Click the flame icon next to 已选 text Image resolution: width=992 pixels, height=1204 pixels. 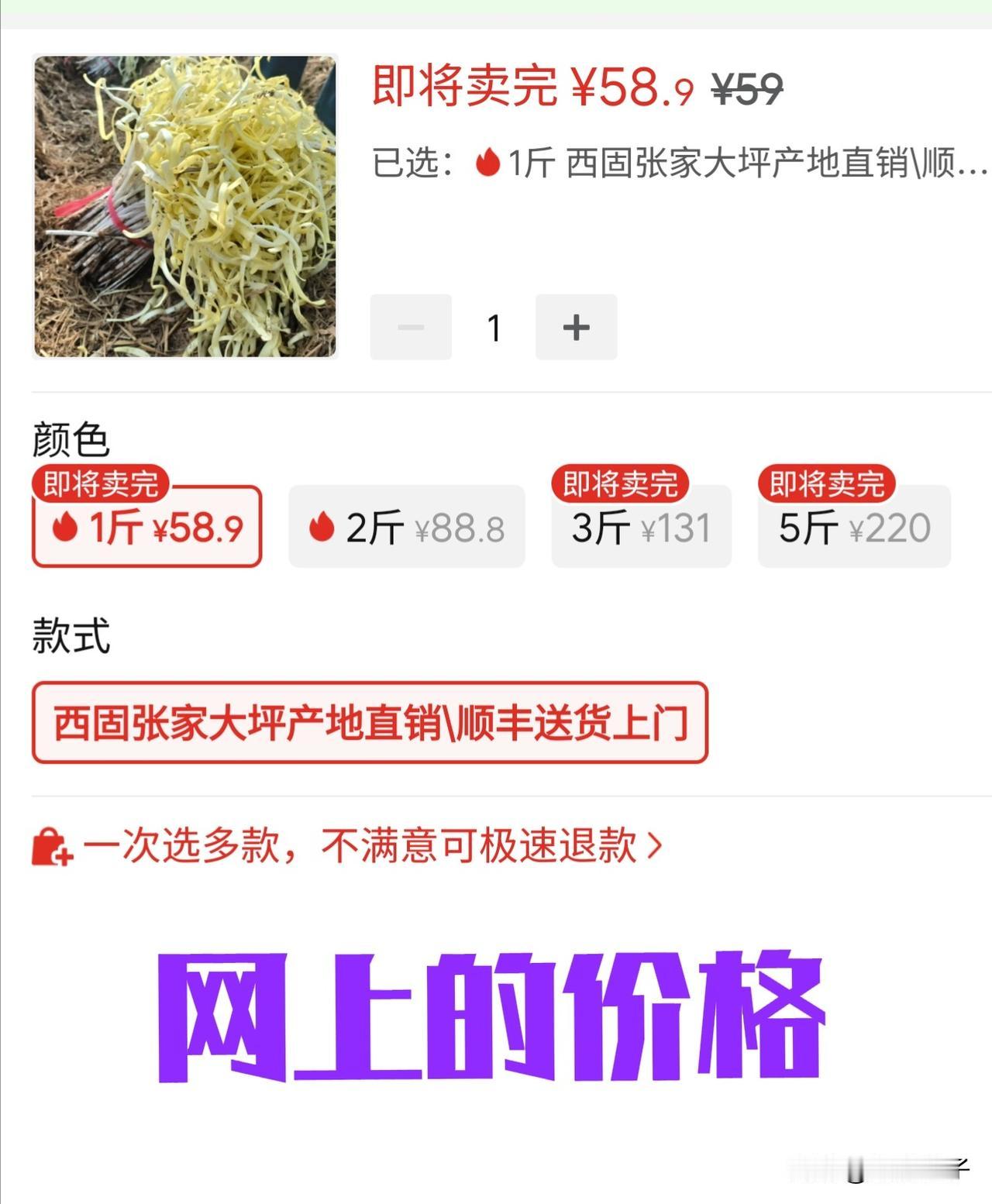pyautogui.click(x=489, y=162)
